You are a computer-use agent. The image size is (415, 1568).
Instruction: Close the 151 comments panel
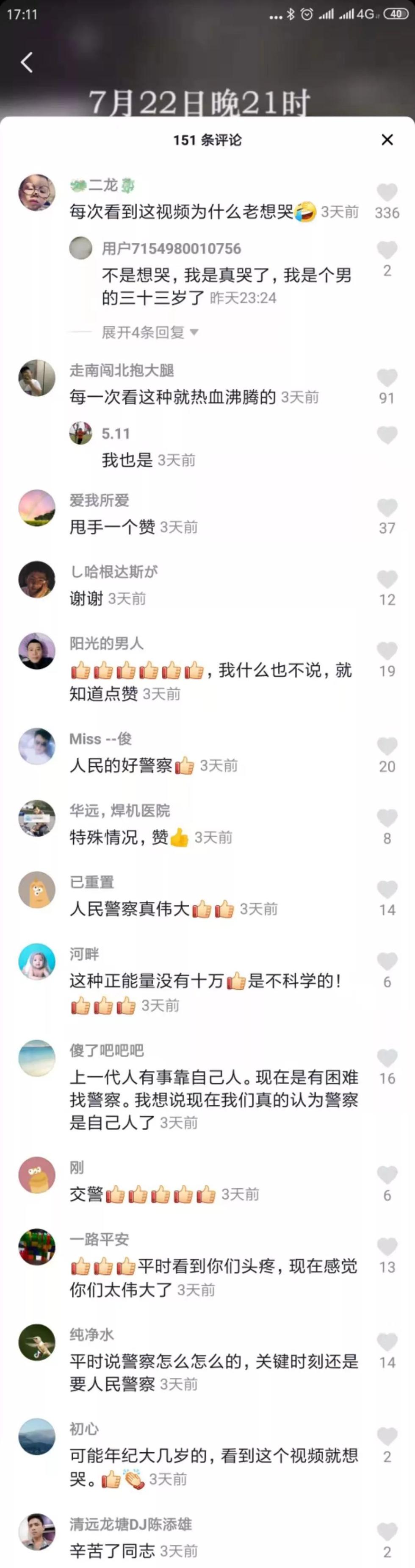(x=387, y=140)
